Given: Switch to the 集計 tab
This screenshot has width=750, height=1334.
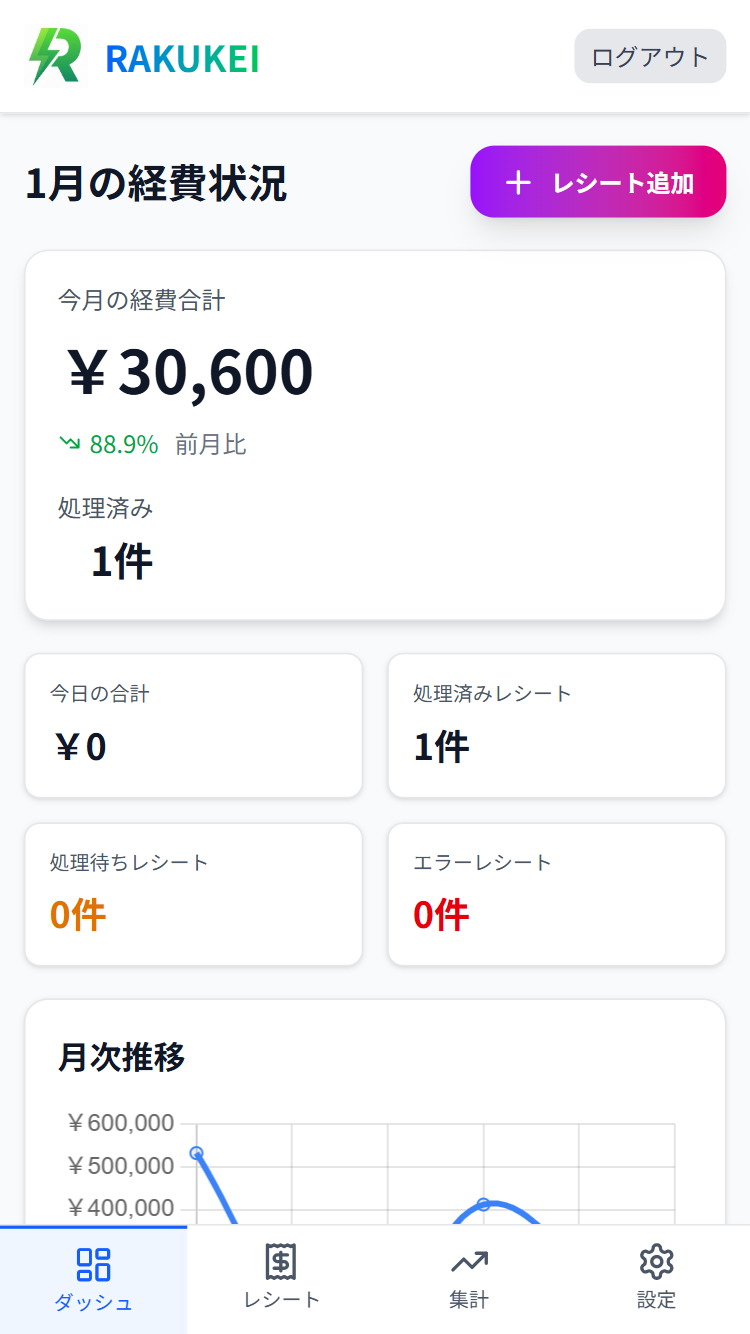Looking at the screenshot, I should point(470,1280).
